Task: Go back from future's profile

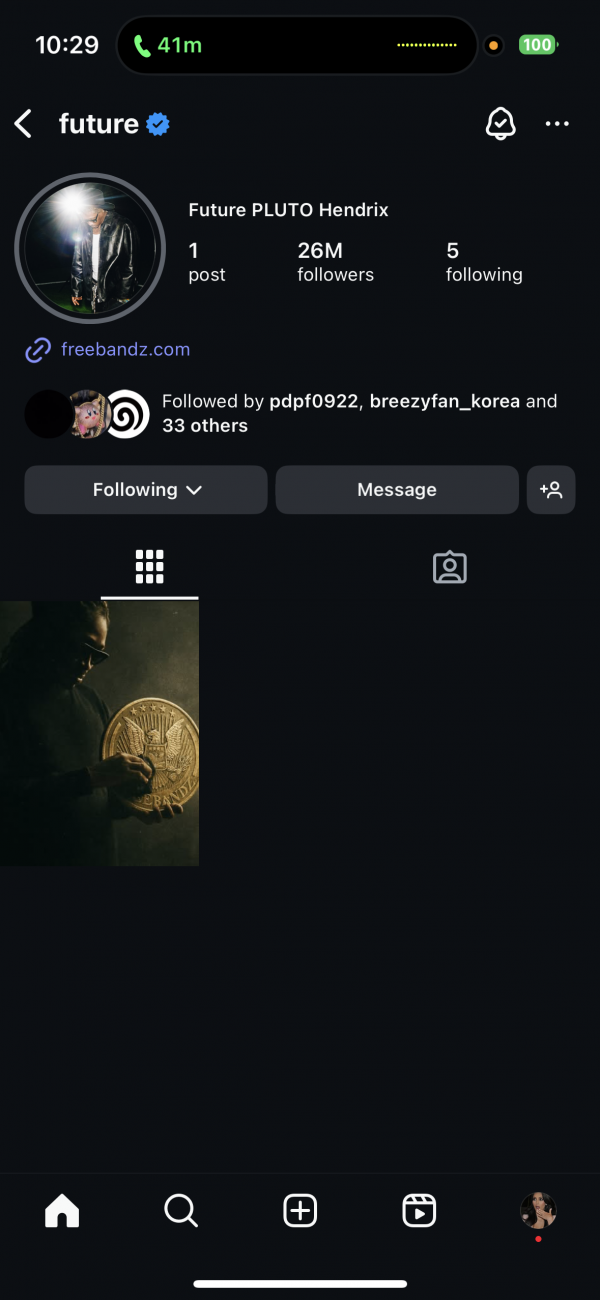Action: 23,124
